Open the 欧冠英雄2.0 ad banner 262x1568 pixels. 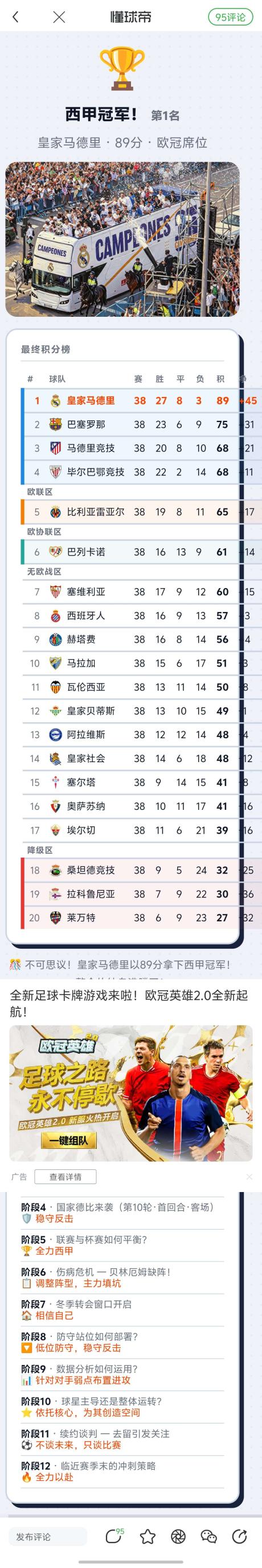[131, 1093]
